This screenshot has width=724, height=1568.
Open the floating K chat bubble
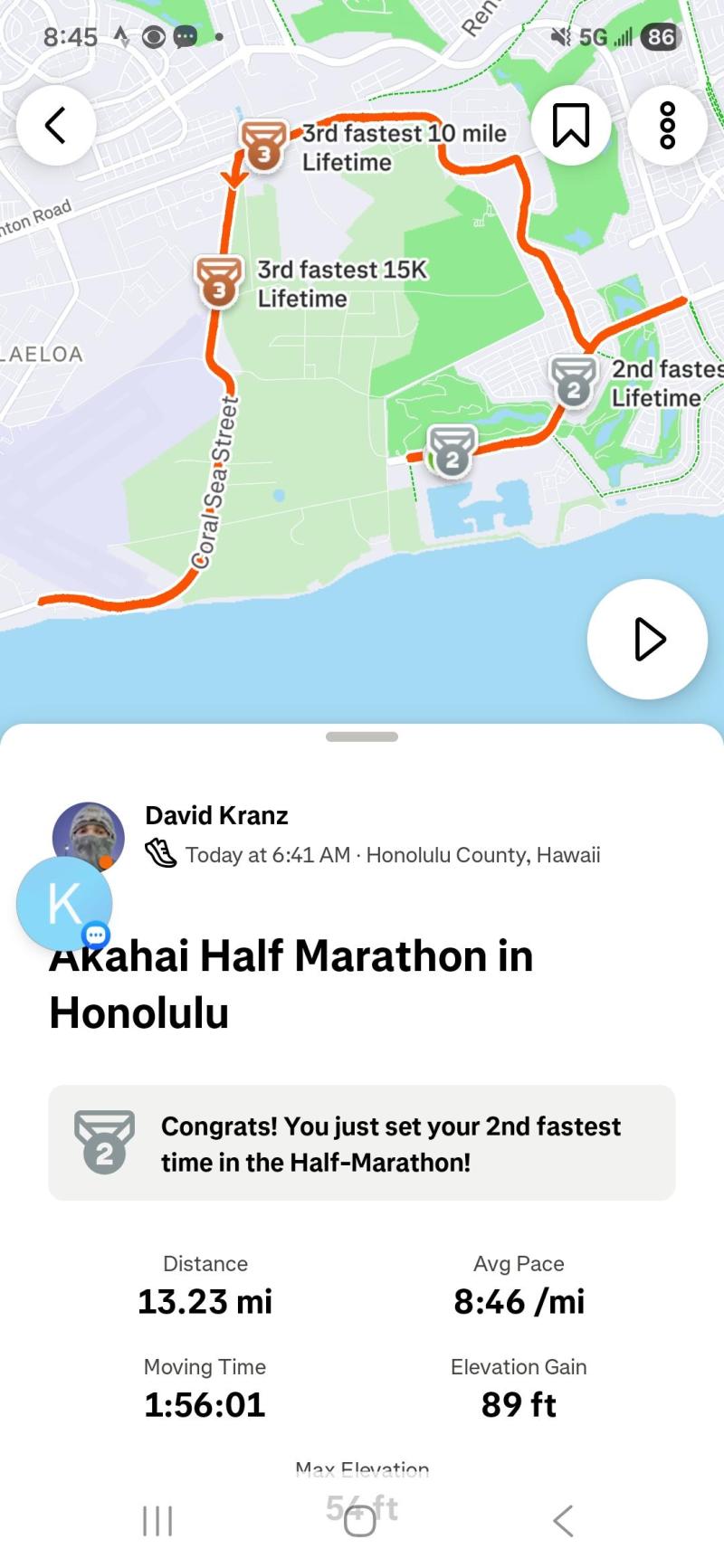[x=64, y=903]
